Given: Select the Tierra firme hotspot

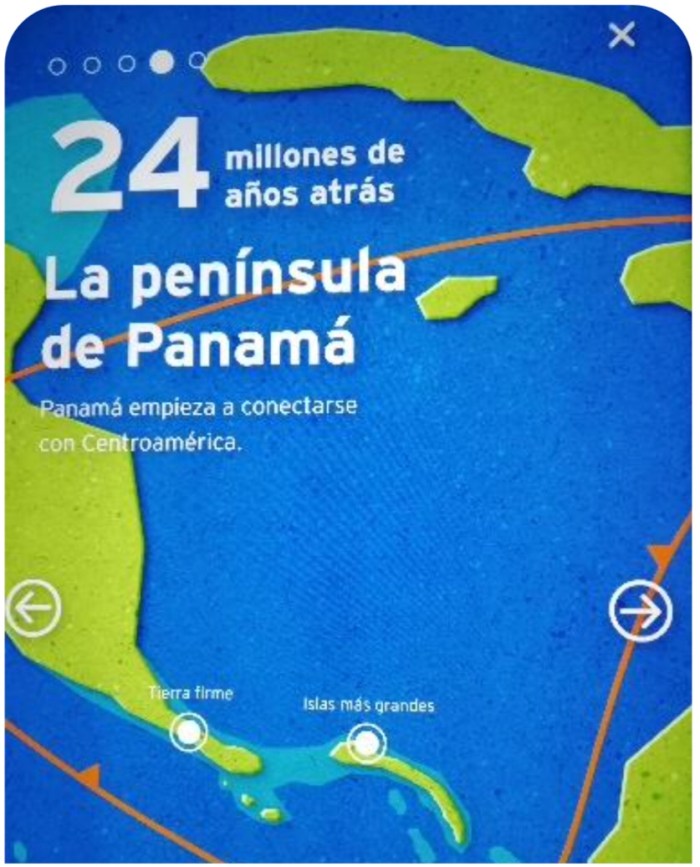Looking at the screenshot, I should point(187,732).
